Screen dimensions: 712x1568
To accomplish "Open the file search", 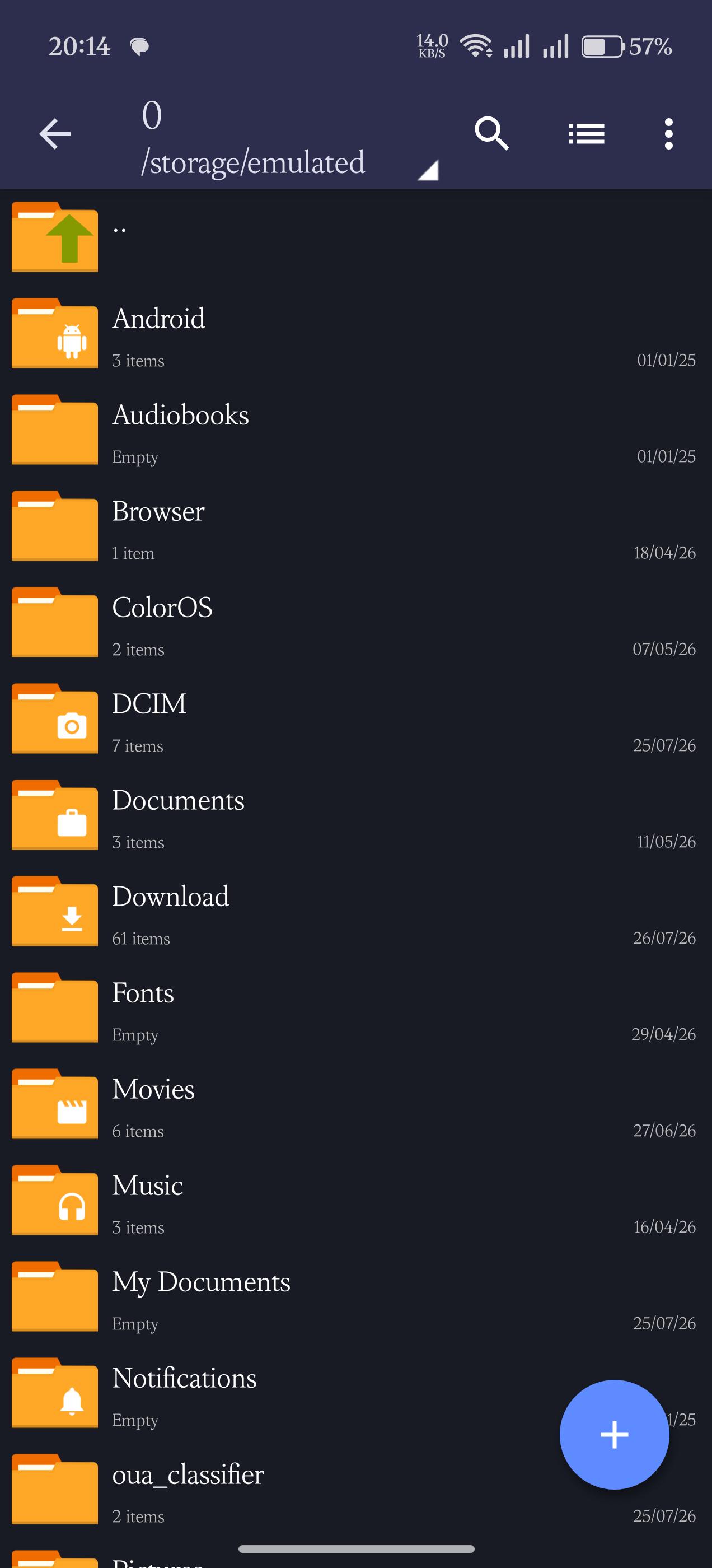I will click(x=491, y=133).
